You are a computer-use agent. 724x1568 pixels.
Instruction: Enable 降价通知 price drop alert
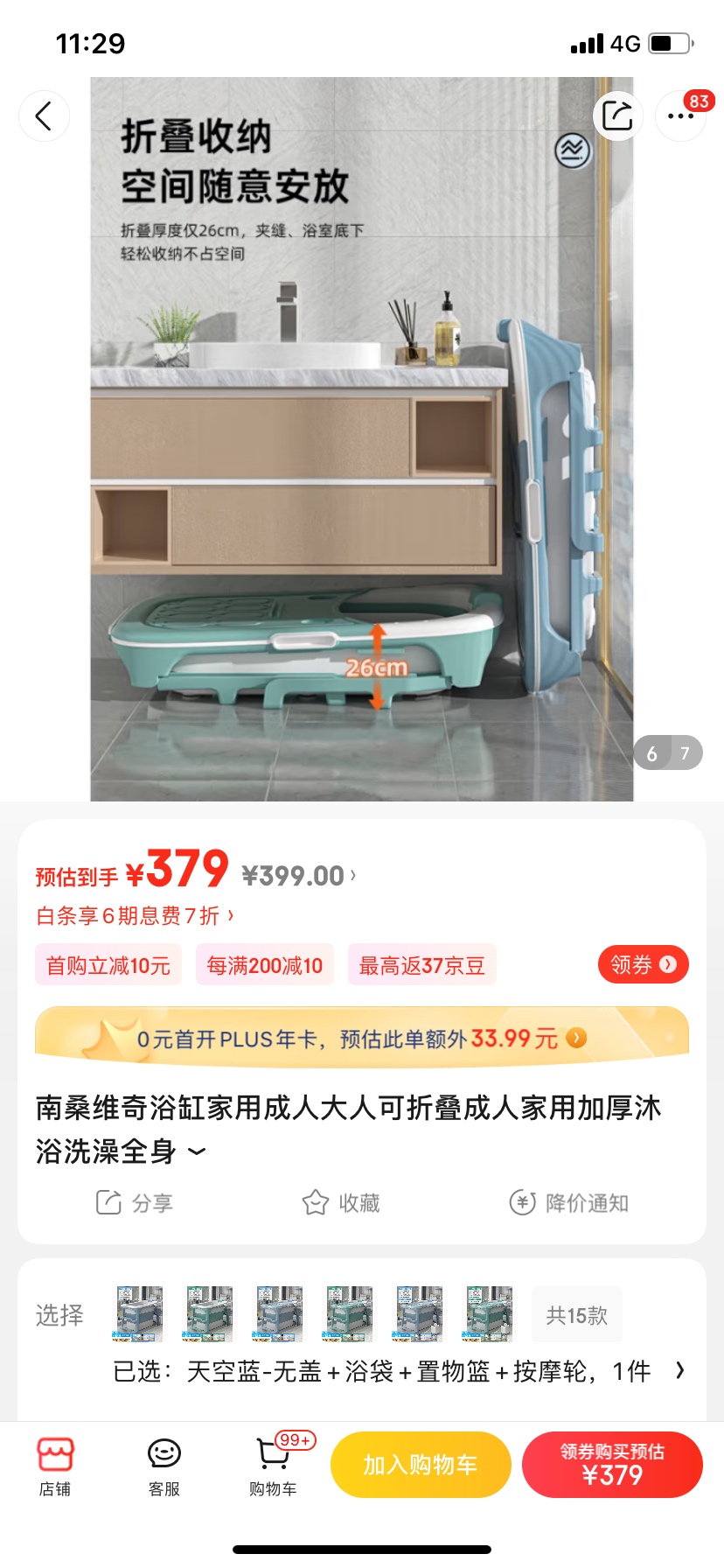569,1203
